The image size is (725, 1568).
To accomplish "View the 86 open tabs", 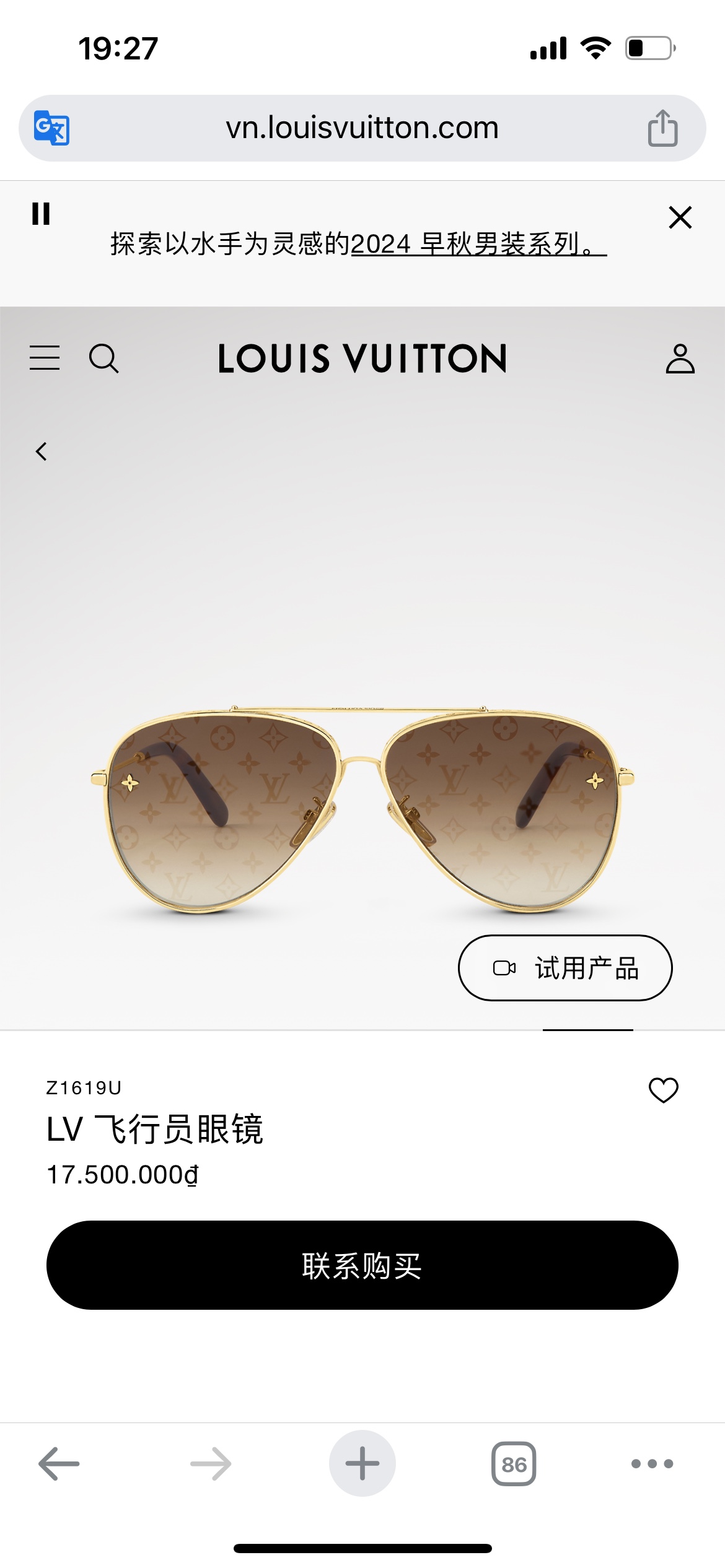I will 514,1463.
